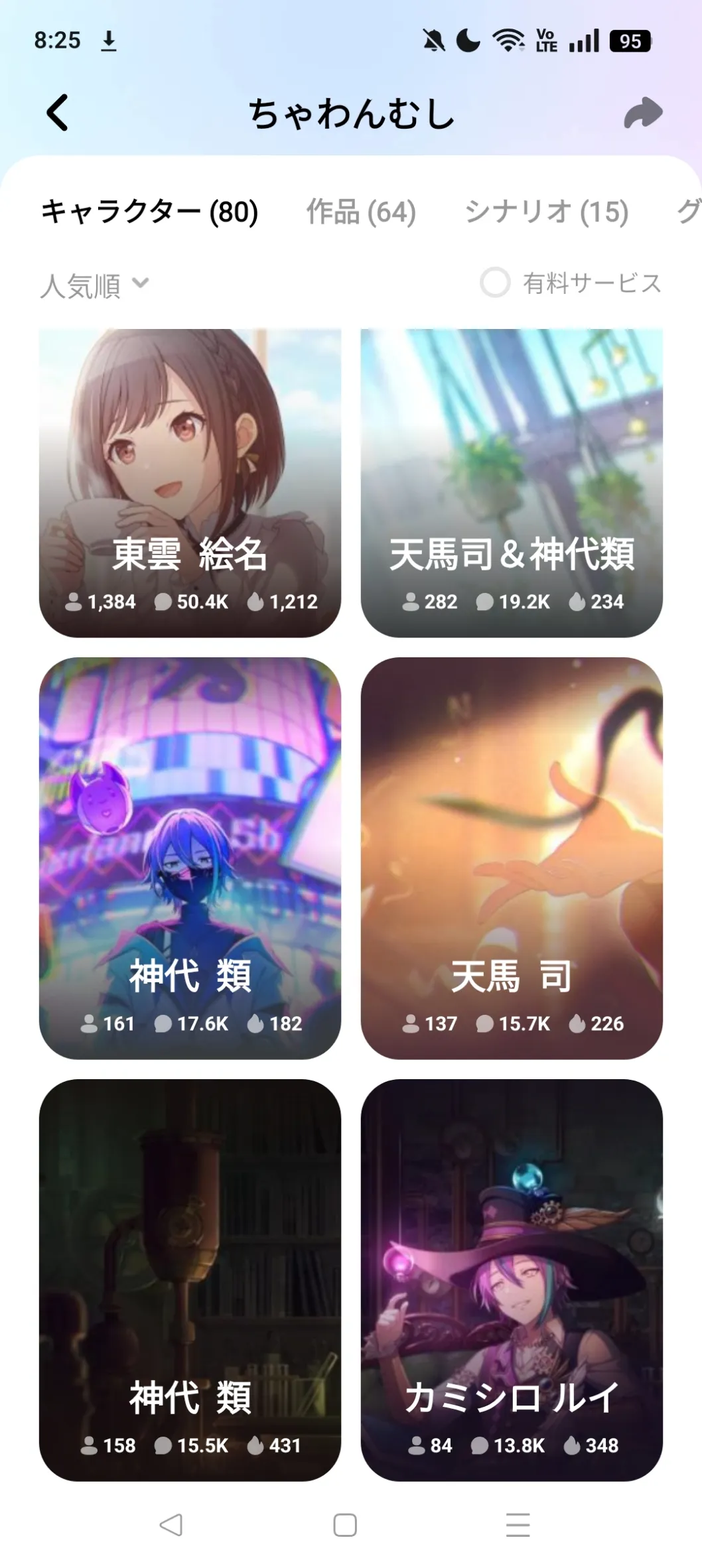The width and height of the screenshot is (702, 1568).
Task: Open the 神代 類 card with 15.5K chats
Action: [x=190, y=1279]
